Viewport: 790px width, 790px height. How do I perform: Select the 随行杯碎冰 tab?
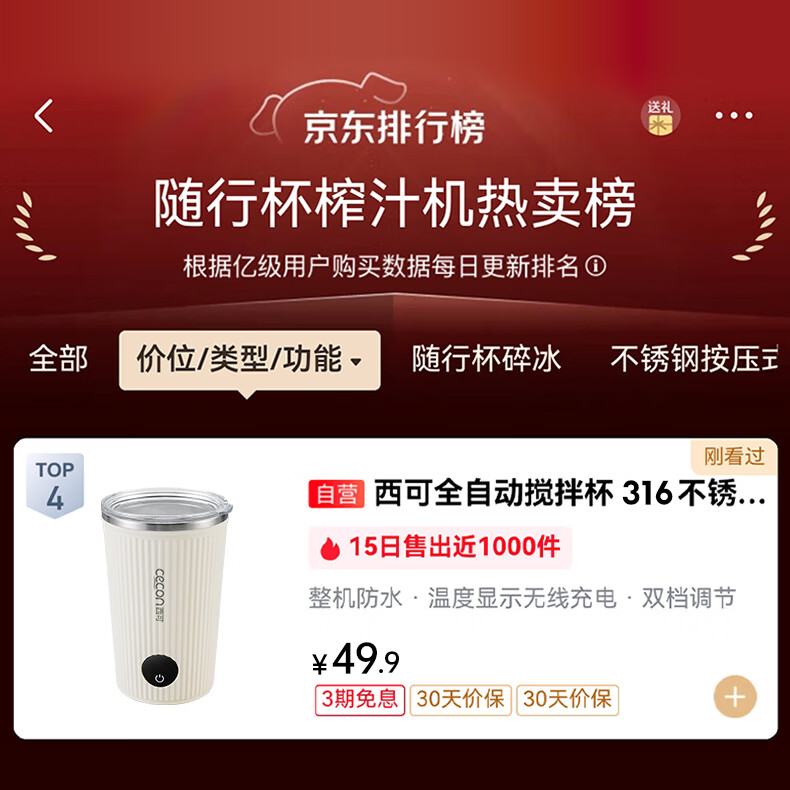486,359
